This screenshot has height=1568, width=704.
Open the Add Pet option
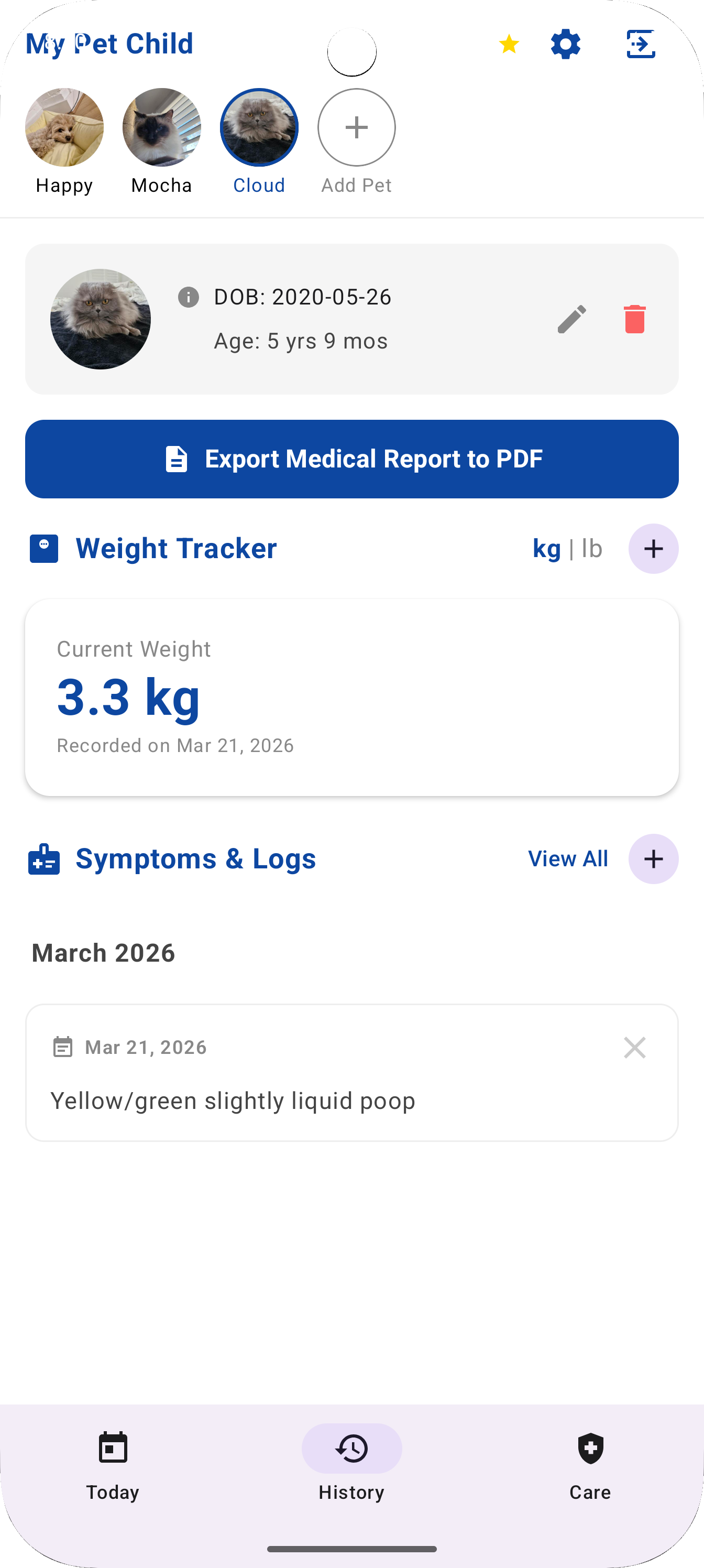[x=356, y=128]
